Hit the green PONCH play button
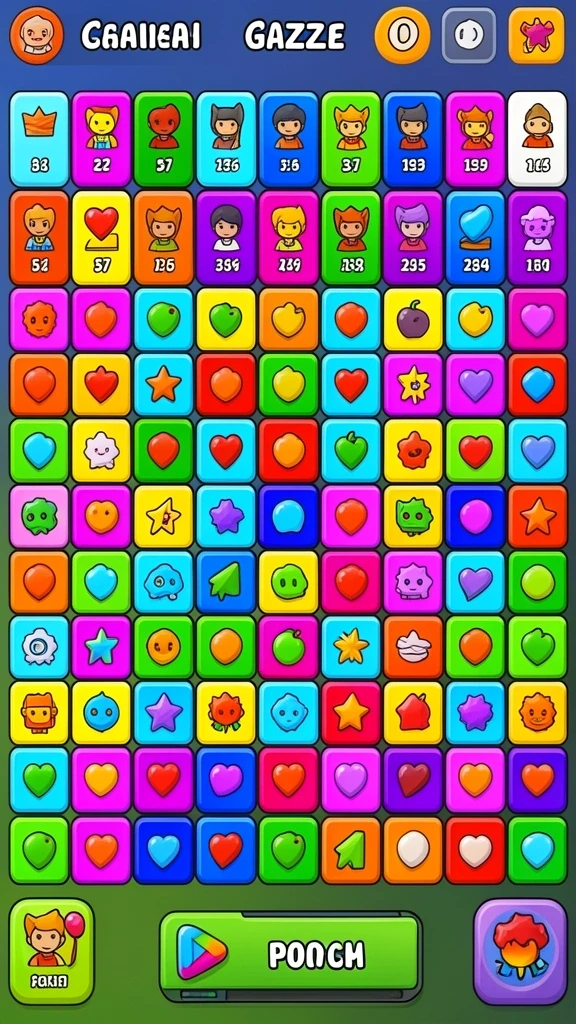Image resolution: width=576 pixels, height=1024 pixels. click(290, 955)
